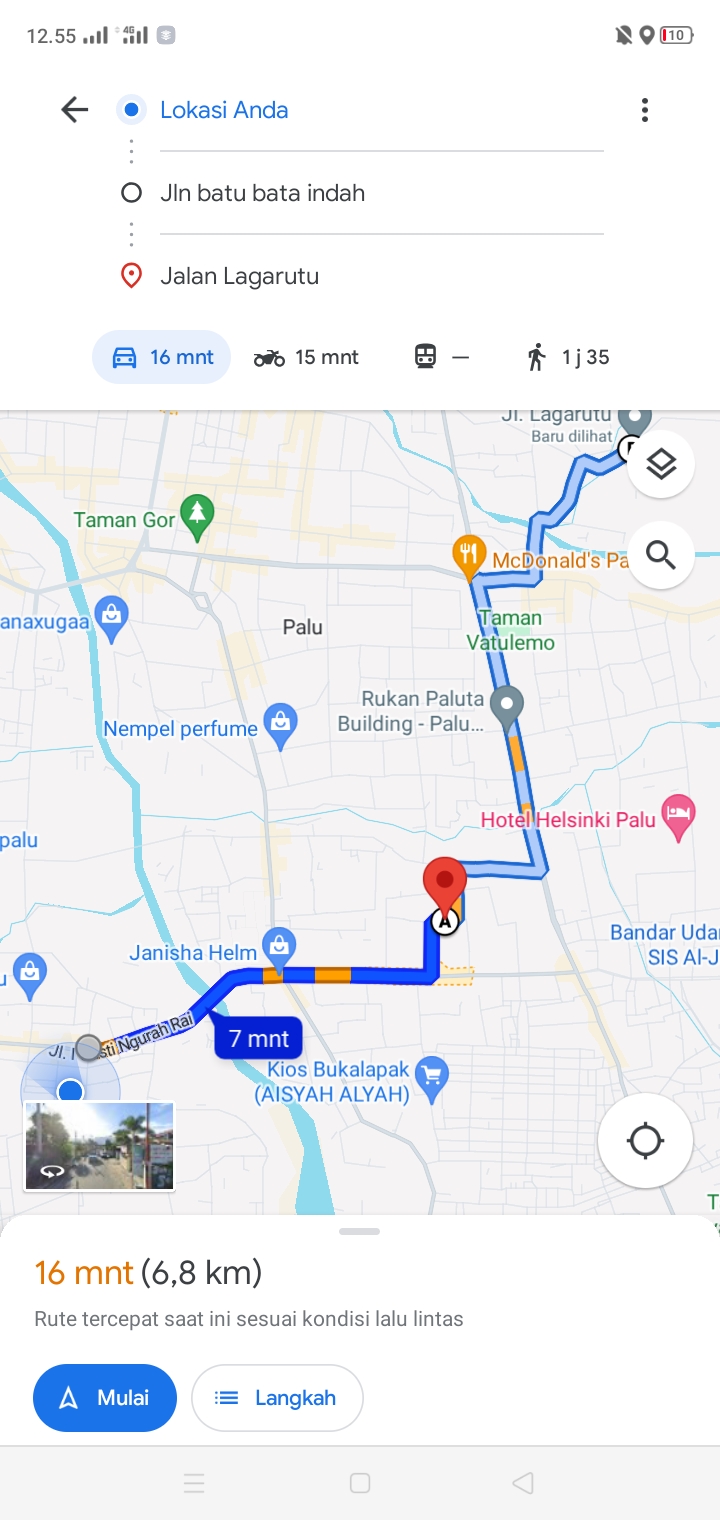Edit the Lokasi Anda starting point

pos(381,110)
